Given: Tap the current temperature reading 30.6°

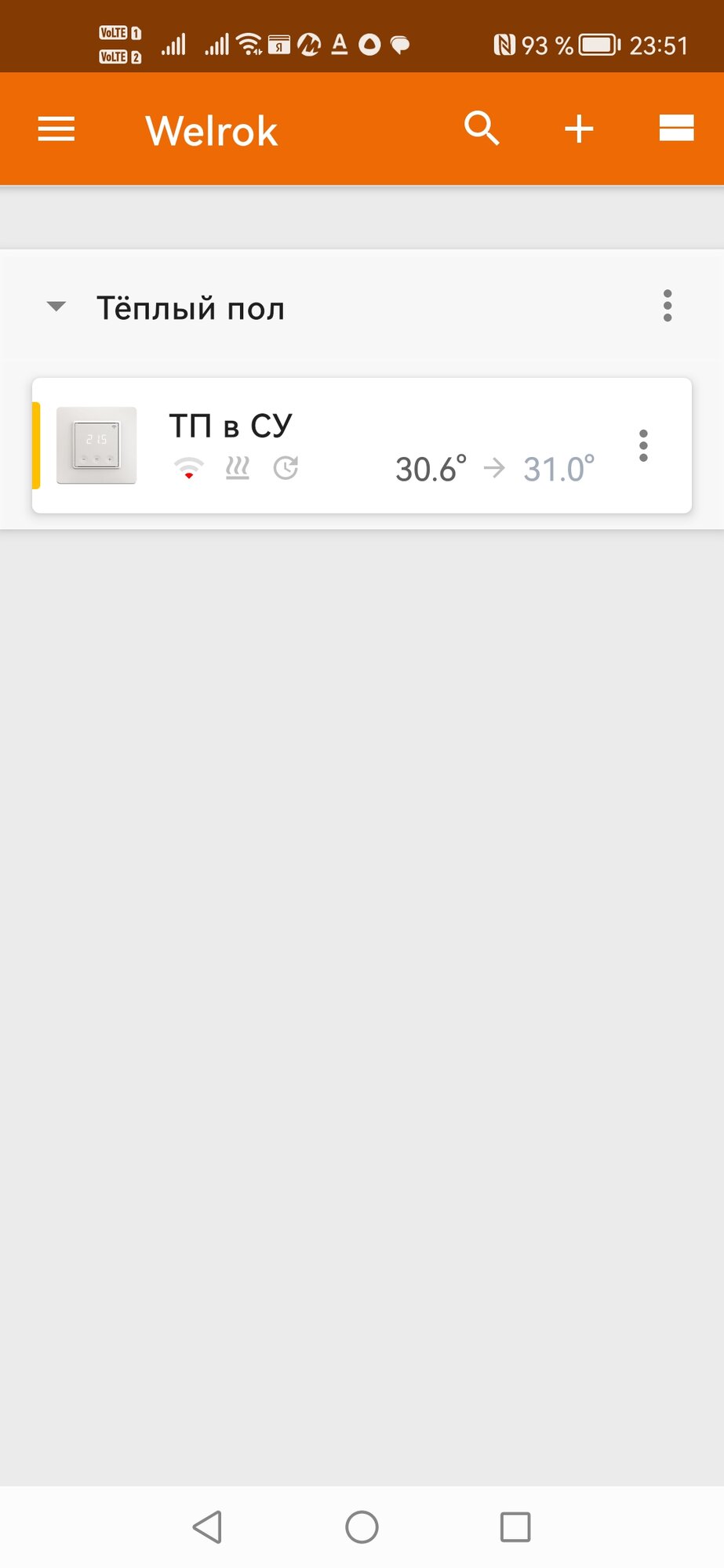Looking at the screenshot, I should (430, 468).
